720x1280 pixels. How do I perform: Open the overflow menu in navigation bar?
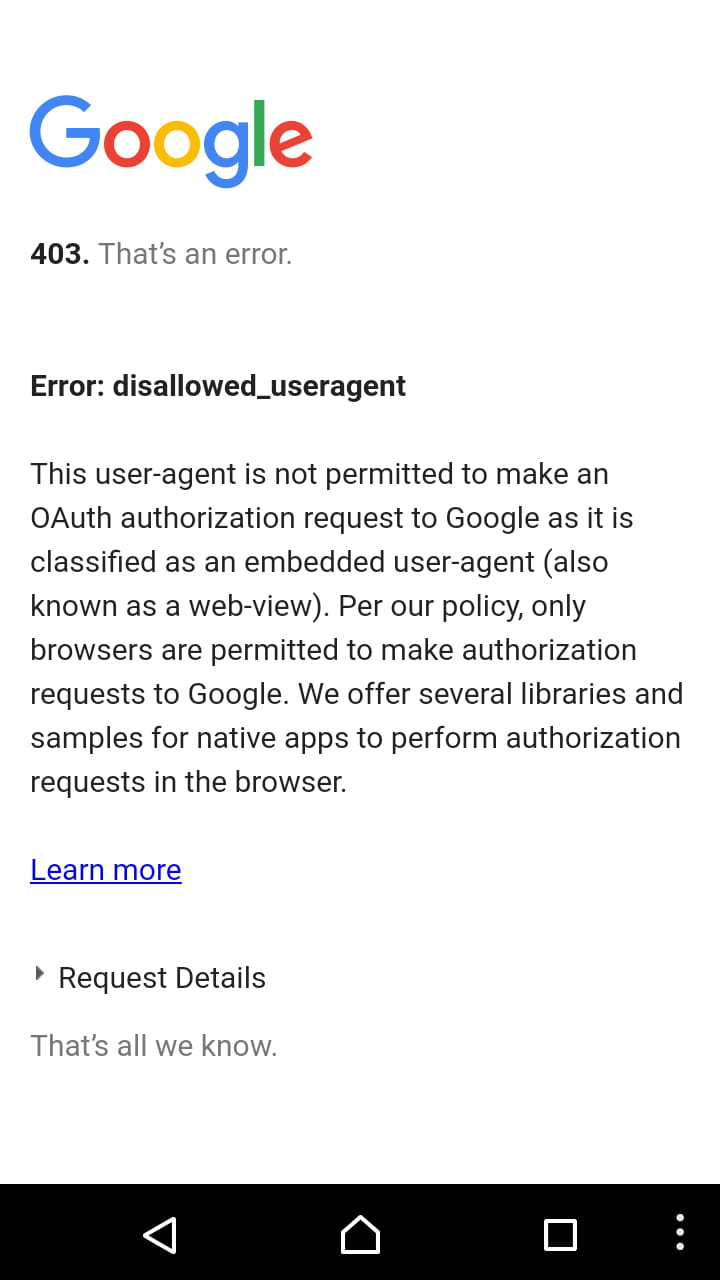[680, 1232]
